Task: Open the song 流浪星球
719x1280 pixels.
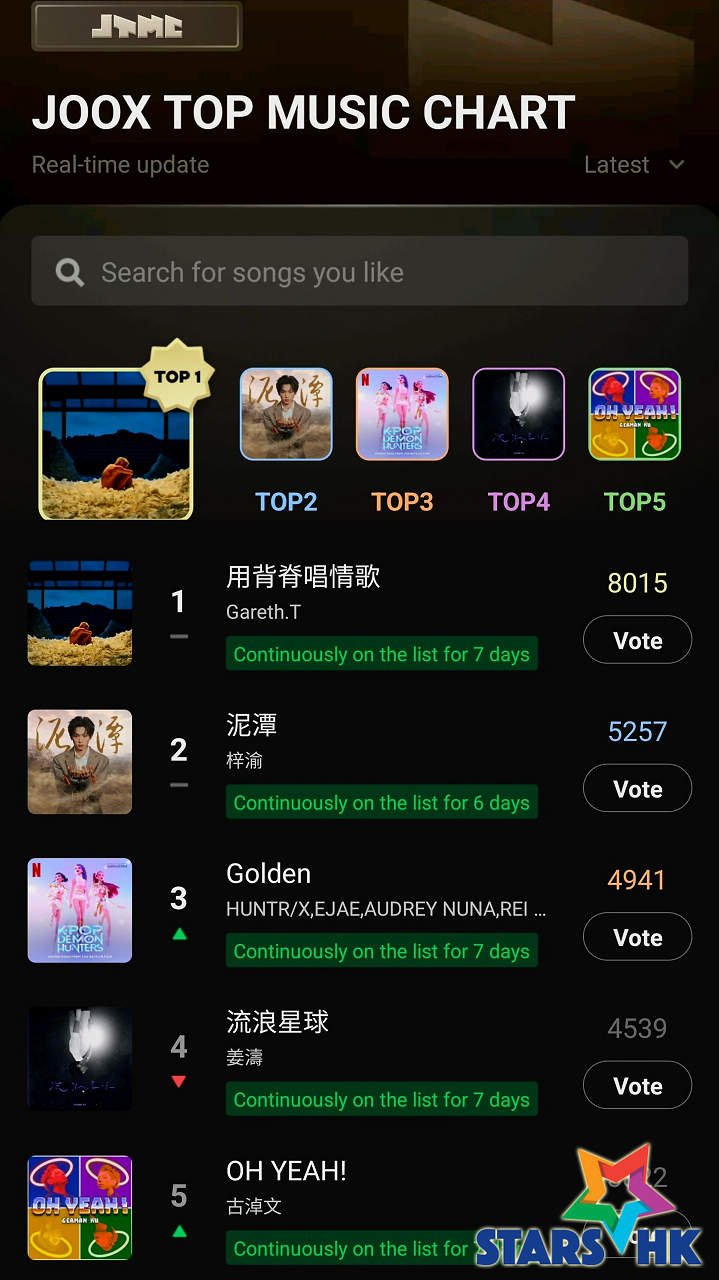Action: pos(277,1022)
